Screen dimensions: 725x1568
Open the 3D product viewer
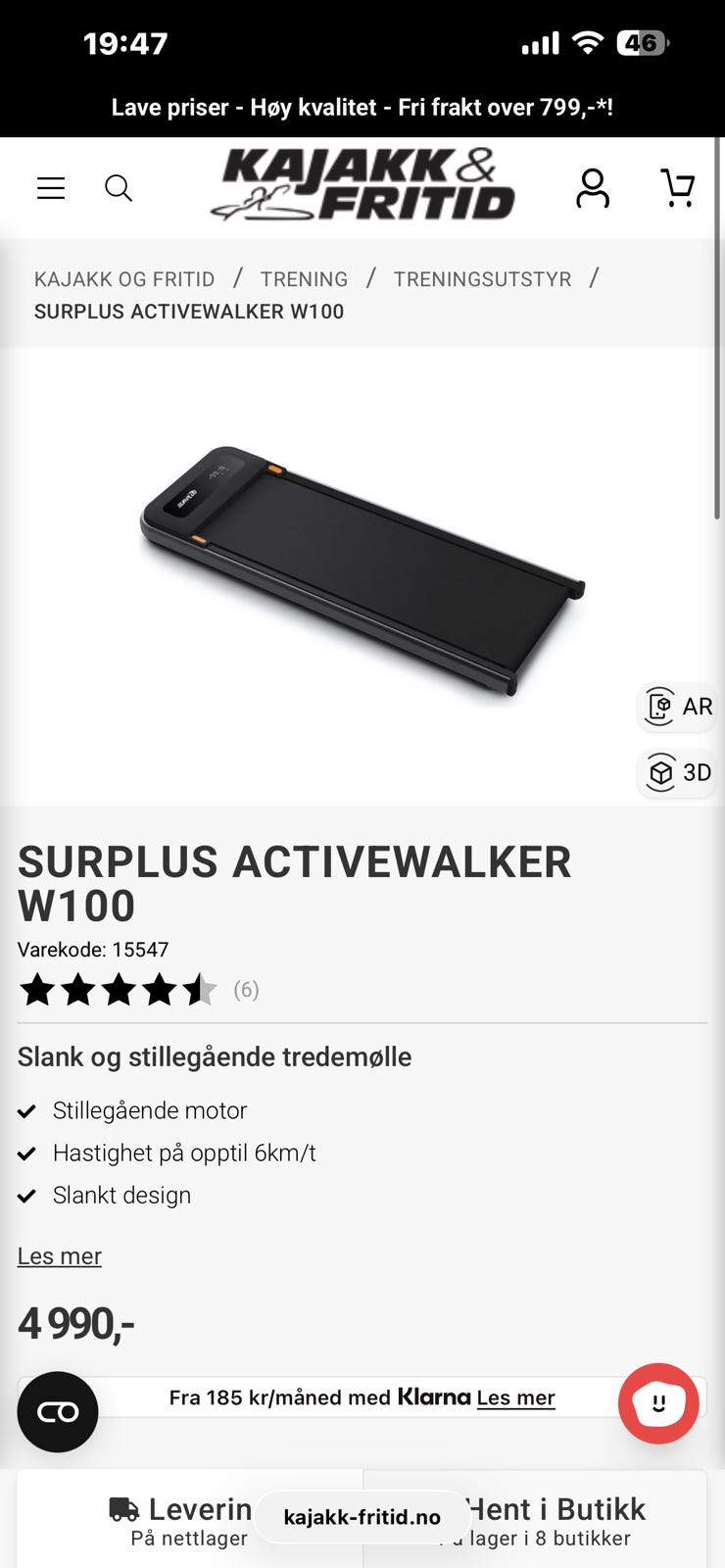pos(675,773)
